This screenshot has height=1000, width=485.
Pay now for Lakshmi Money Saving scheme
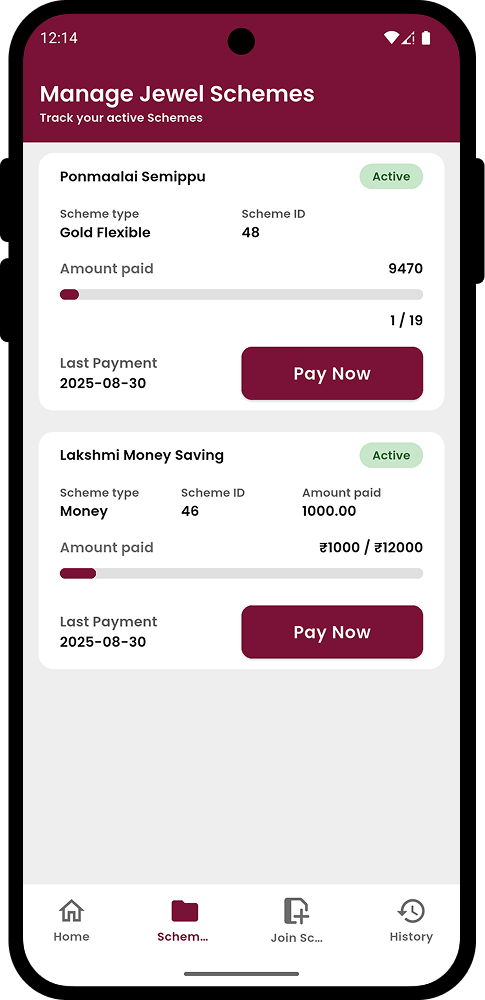pyautogui.click(x=332, y=632)
